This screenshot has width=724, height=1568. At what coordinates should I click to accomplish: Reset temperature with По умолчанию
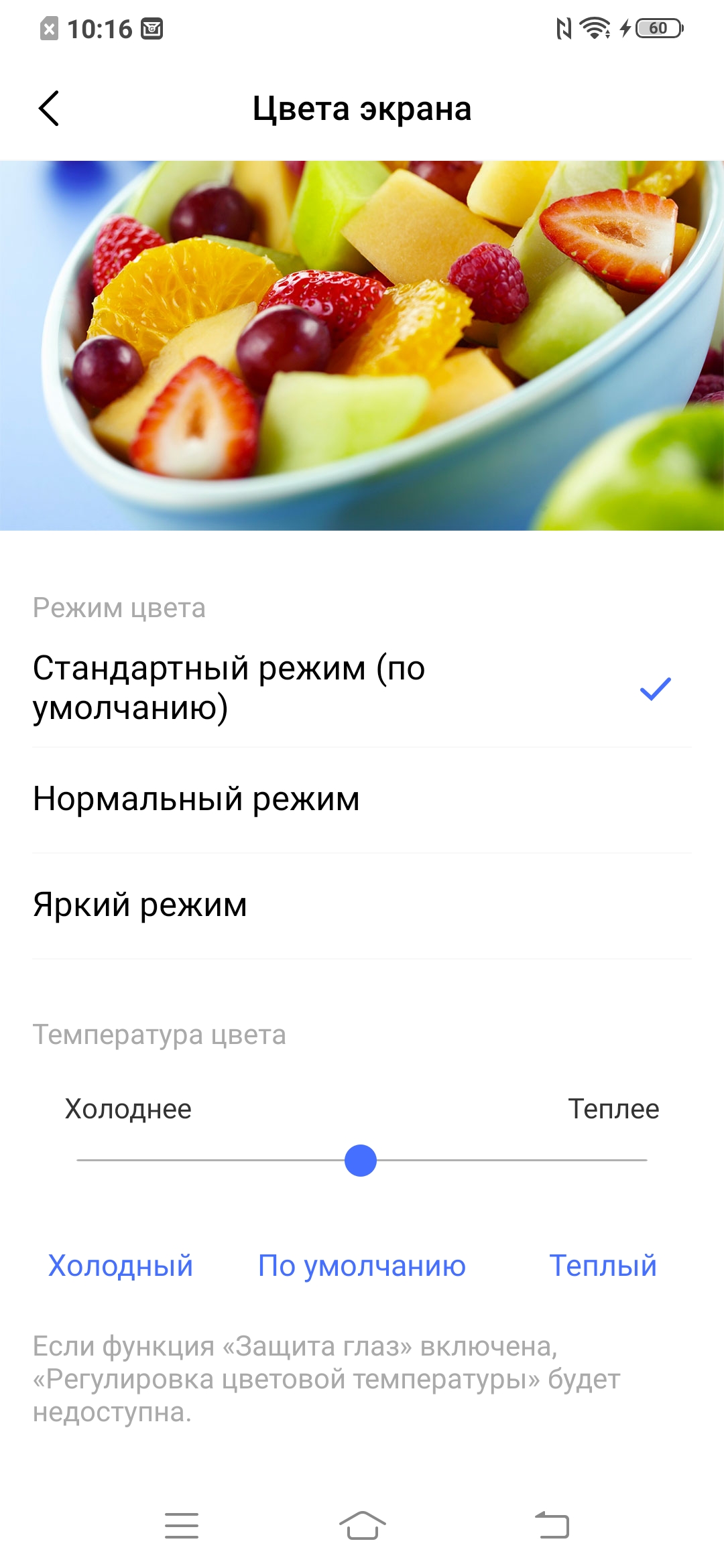362,1266
